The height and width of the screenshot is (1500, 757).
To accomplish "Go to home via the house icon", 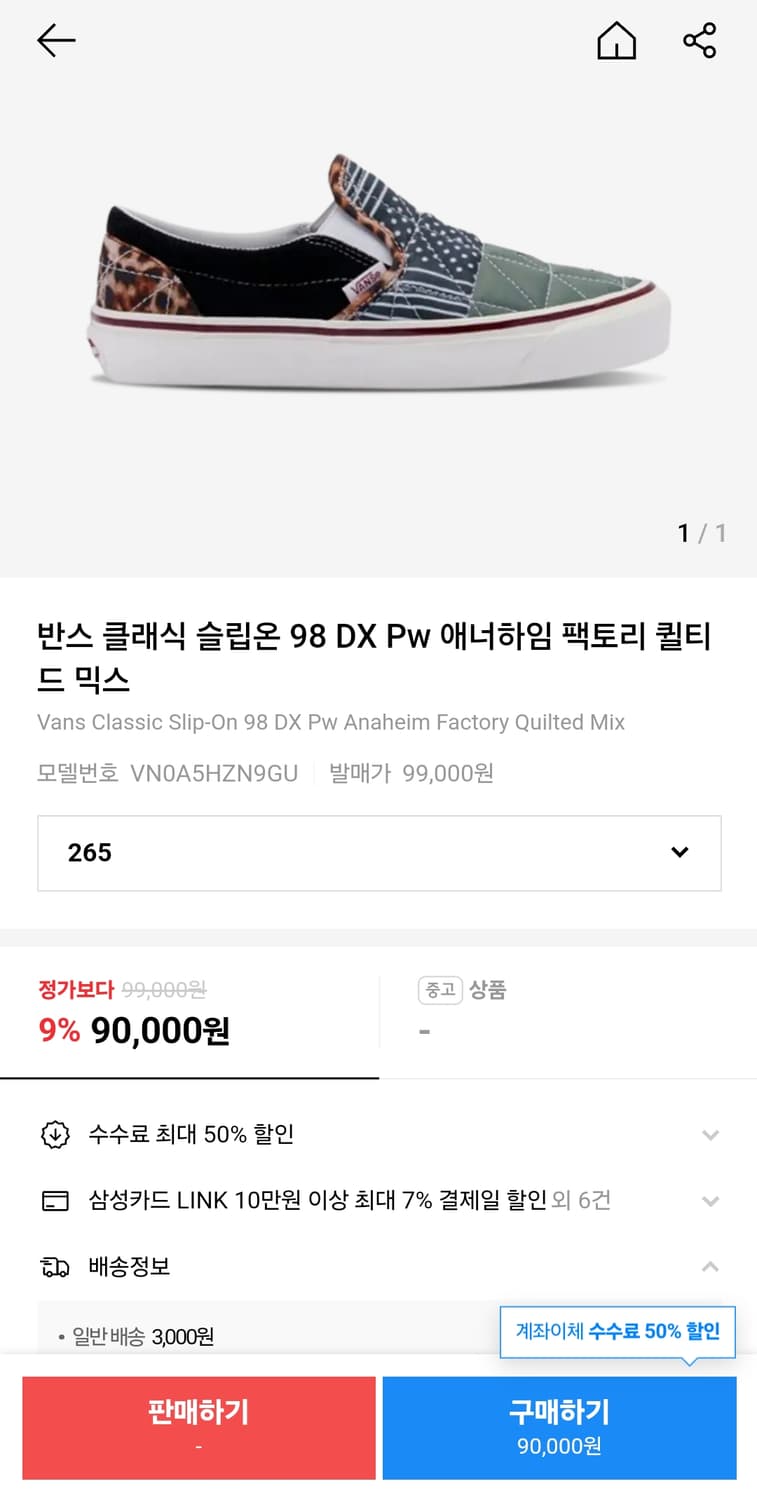I will pyautogui.click(x=616, y=41).
